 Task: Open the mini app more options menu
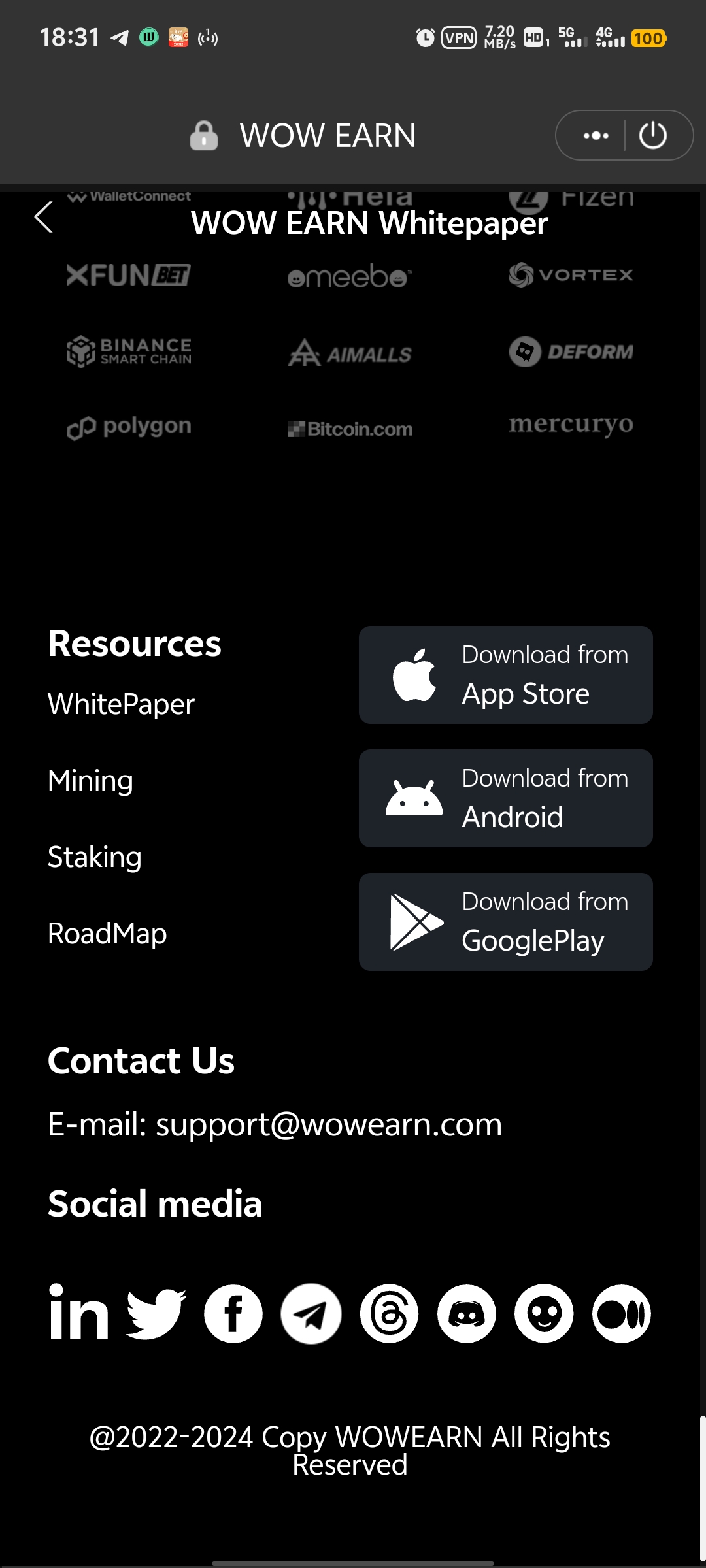[x=596, y=136]
